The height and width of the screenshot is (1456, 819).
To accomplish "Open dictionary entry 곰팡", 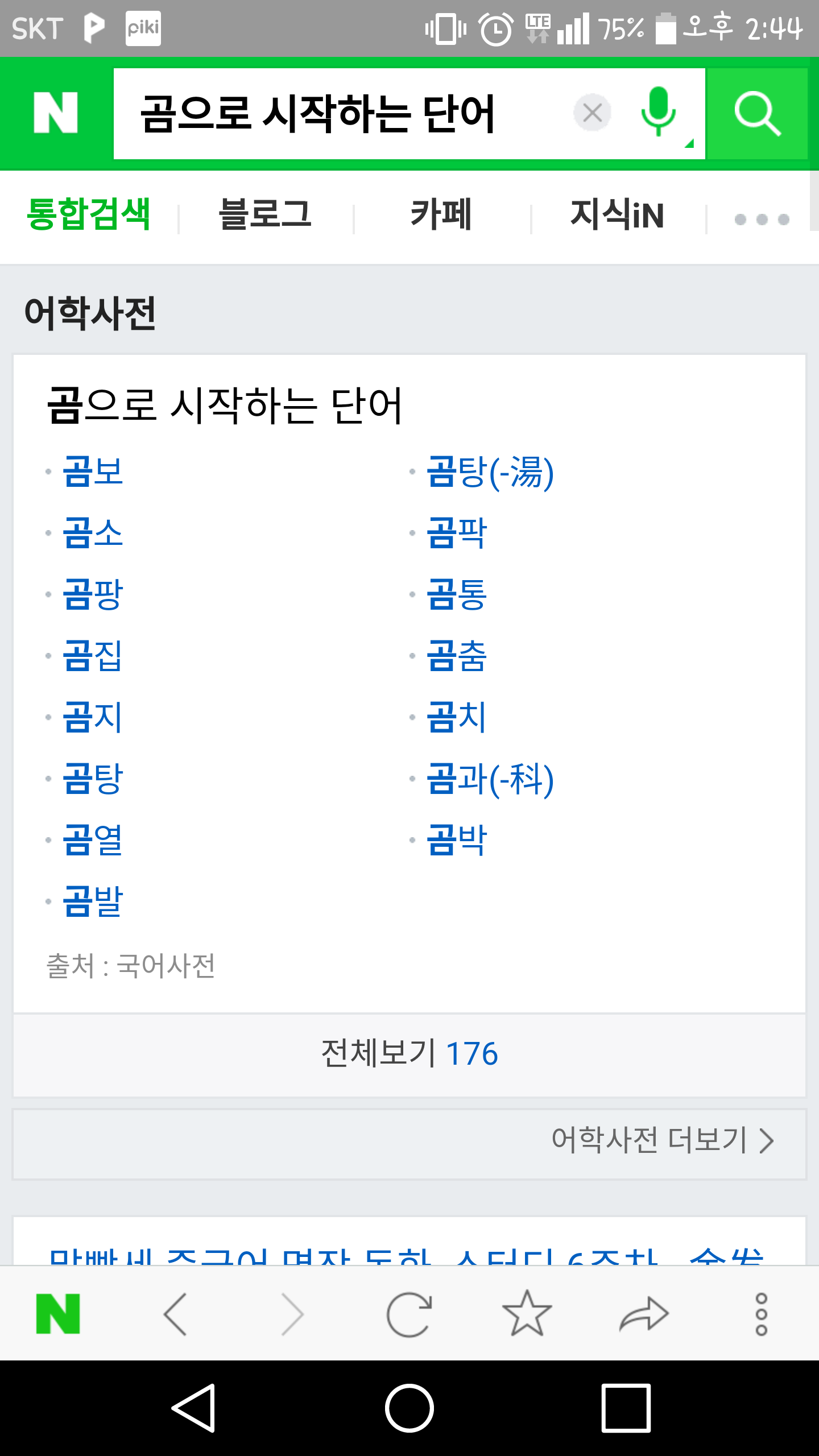I will click(93, 595).
